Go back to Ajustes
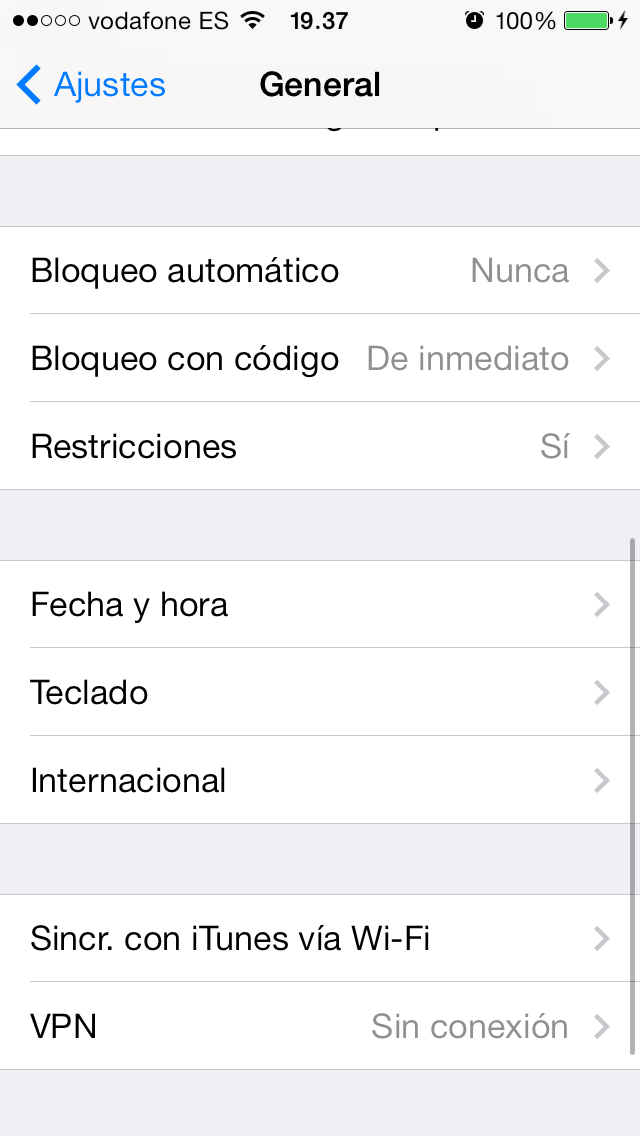 coord(90,85)
